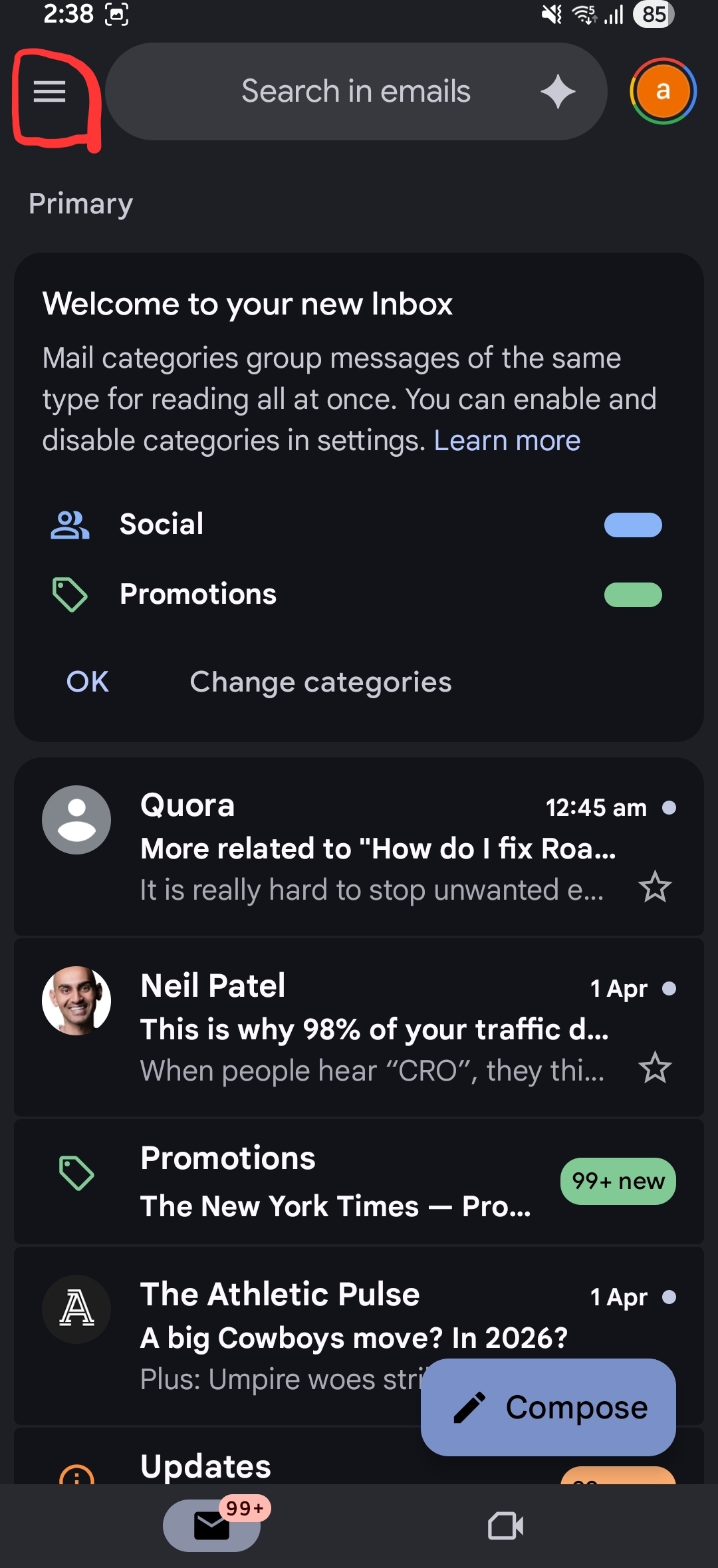Open Change categories settings
Viewport: 718px width, 1568px height.
pyautogui.click(x=321, y=682)
